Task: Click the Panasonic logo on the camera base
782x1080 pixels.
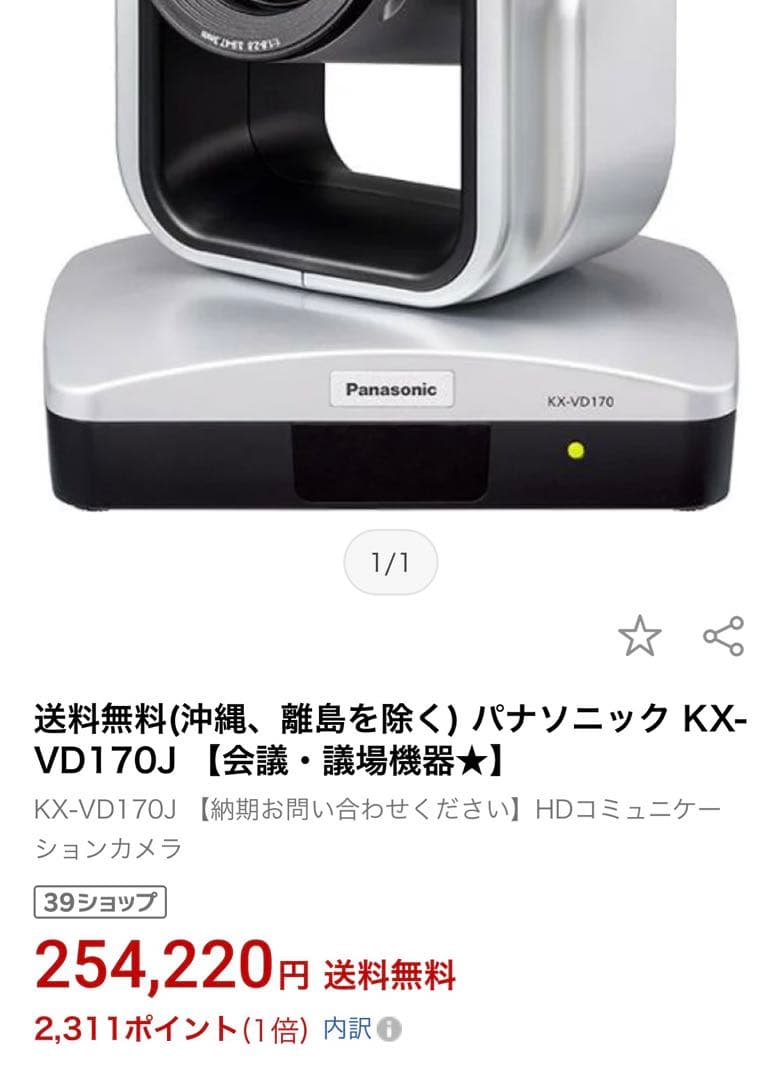Action: point(391,388)
